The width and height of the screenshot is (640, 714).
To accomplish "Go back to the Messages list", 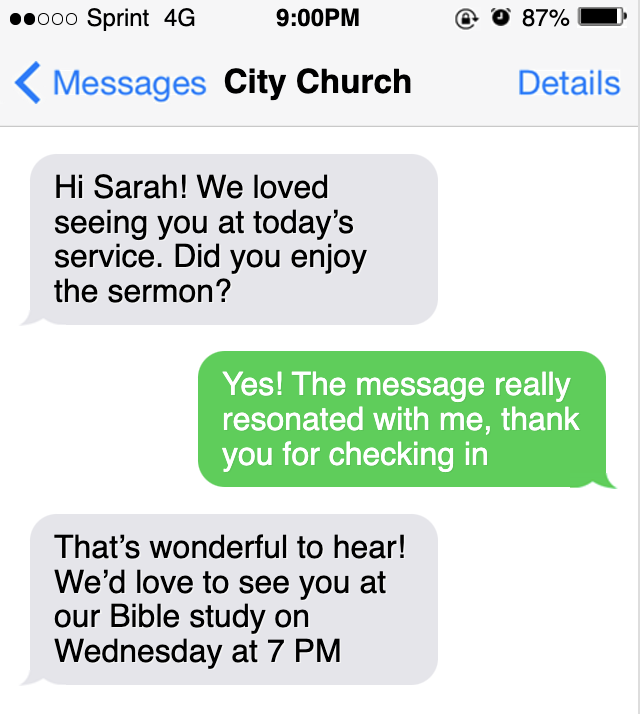I will click(110, 83).
